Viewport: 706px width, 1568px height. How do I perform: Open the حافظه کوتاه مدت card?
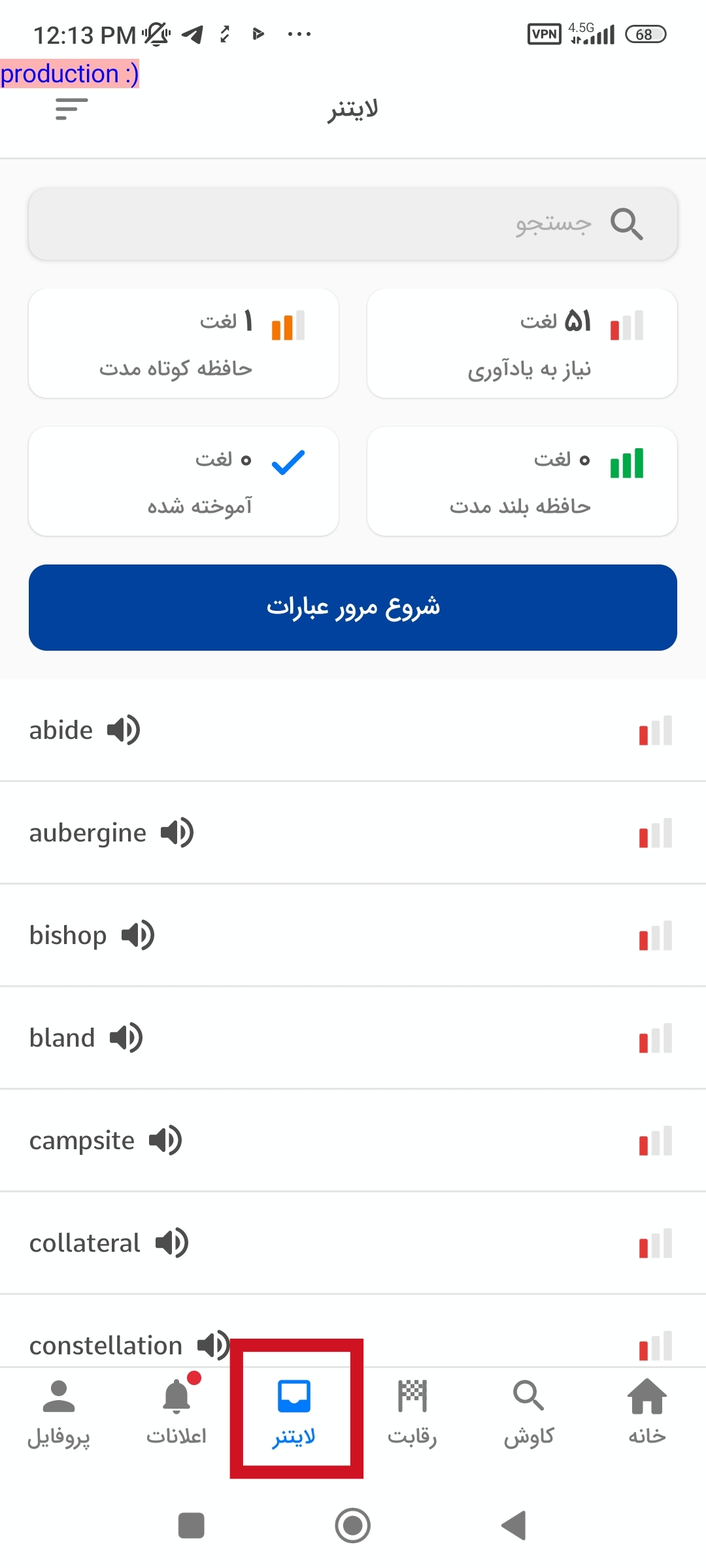pos(184,344)
